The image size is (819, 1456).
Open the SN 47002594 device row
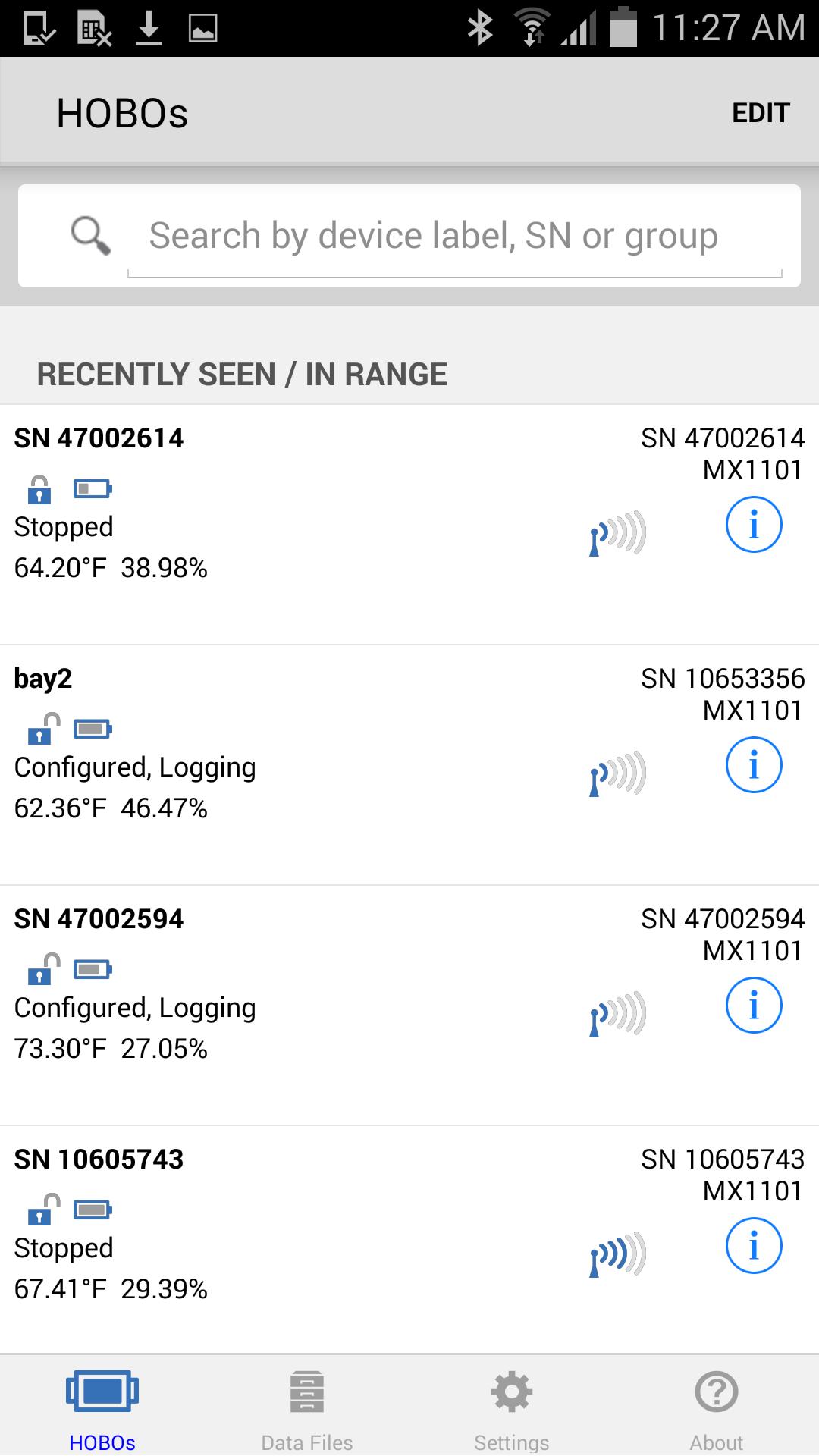(303, 1005)
